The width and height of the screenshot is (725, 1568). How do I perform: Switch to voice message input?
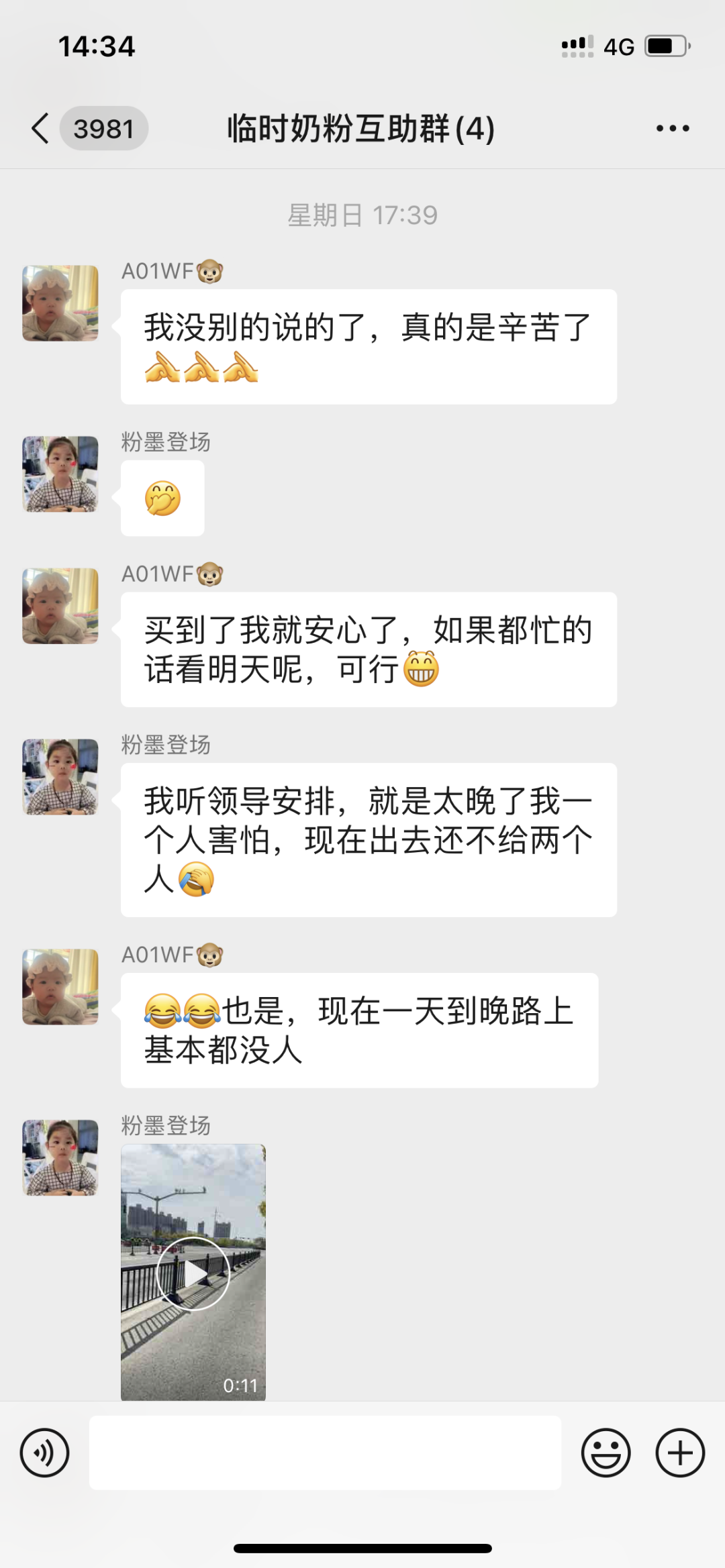click(x=44, y=1453)
